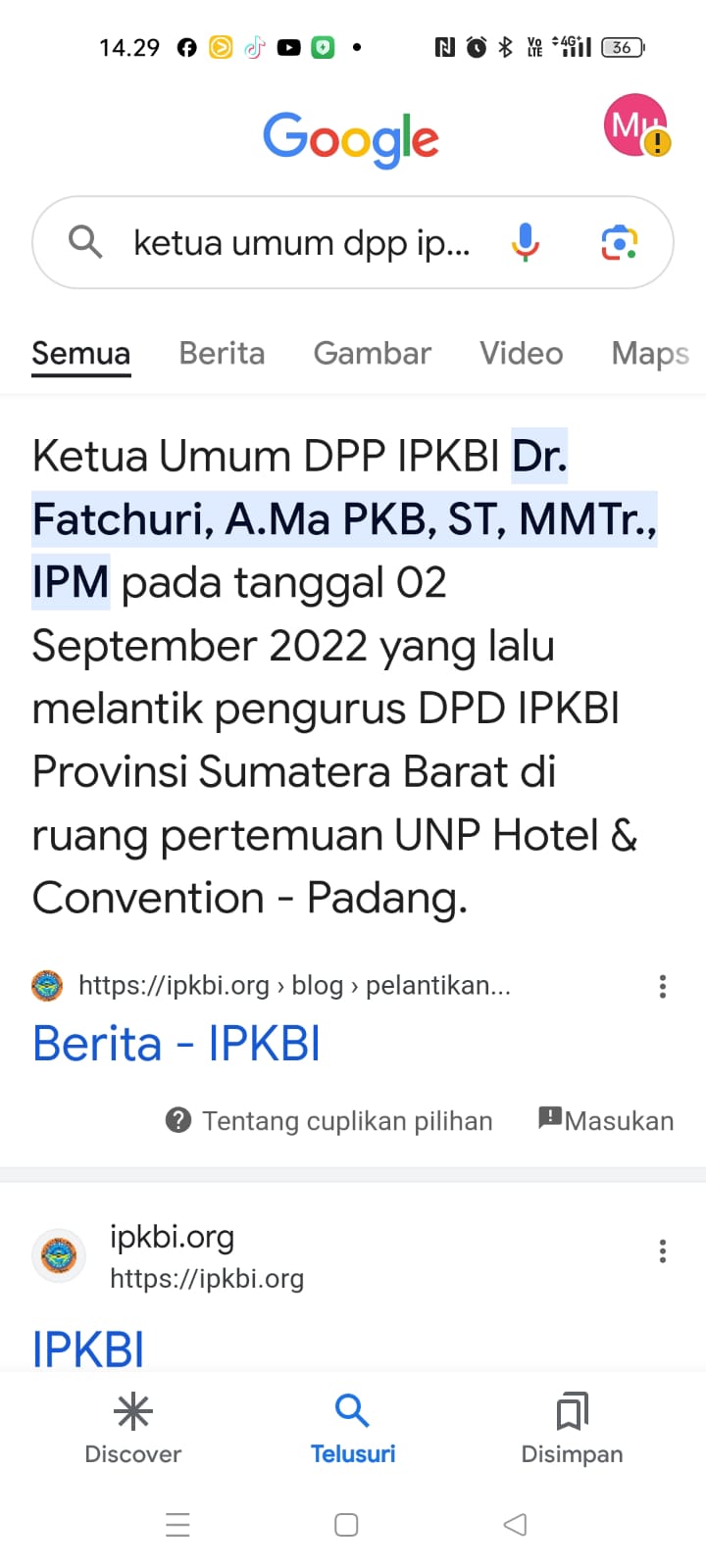Go to the home screen
This screenshot has width=706, height=1568.
coord(346,1525)
